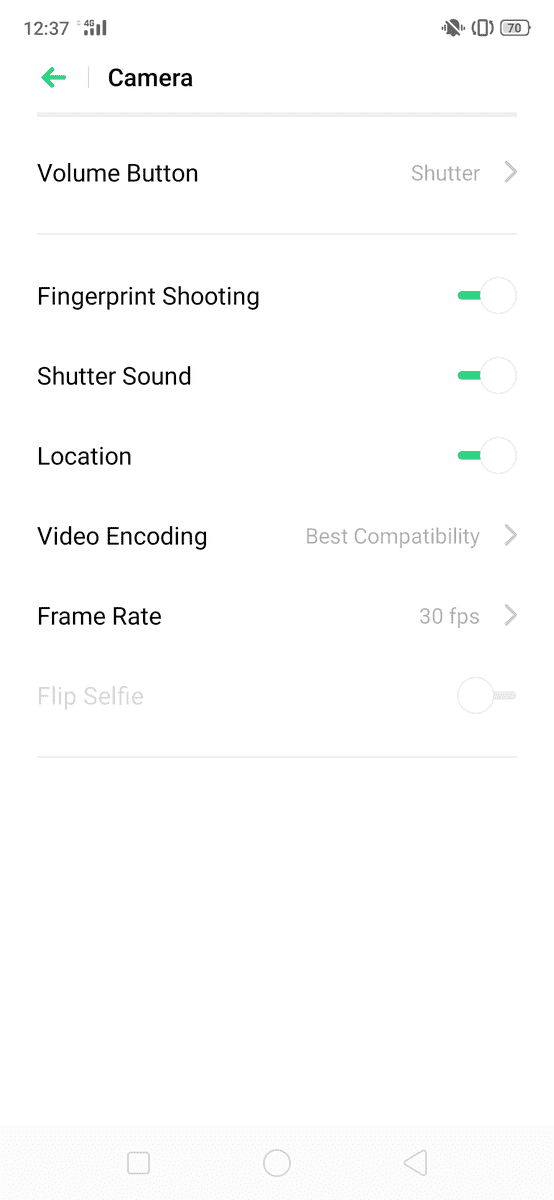Viewport: 554px width, 1200px height.
Task: Open Video Encoding options
Action: coord(277,536)
